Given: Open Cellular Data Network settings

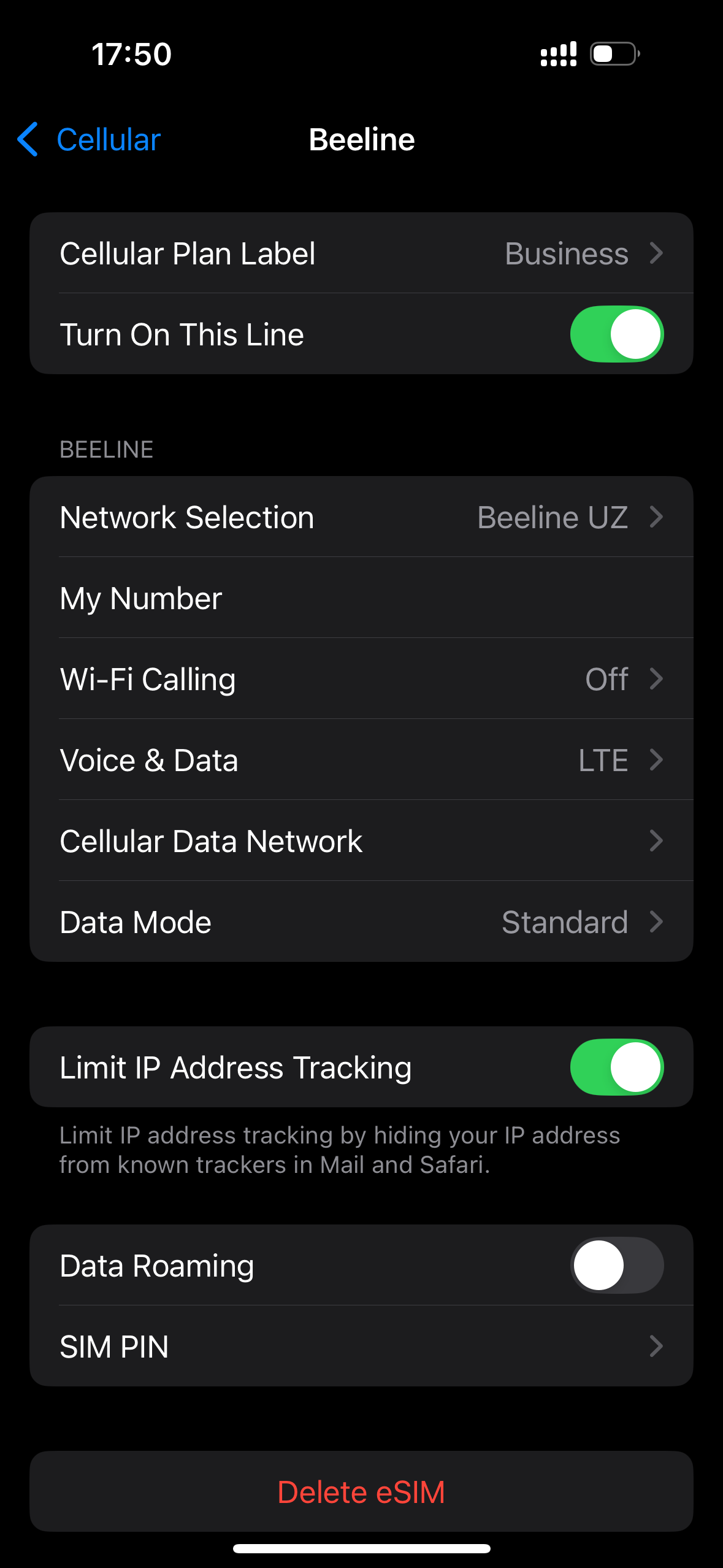Looking at the screenshot, I should coord(361,841).
